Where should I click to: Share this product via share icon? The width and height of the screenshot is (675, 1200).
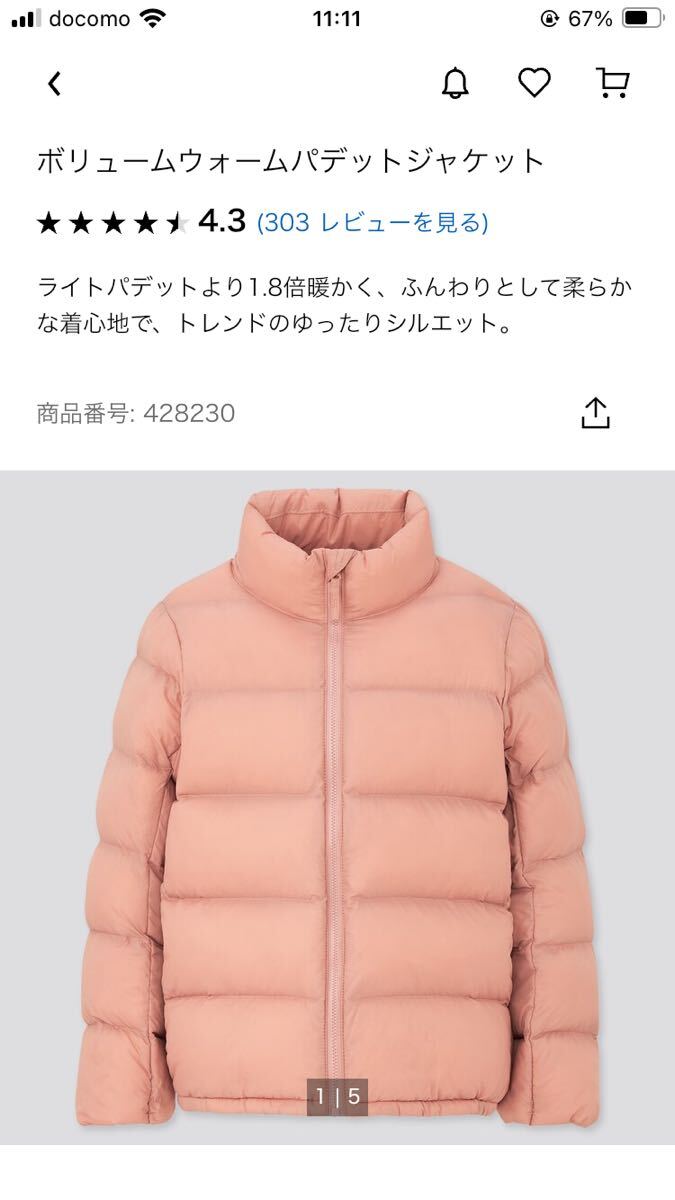595,412
